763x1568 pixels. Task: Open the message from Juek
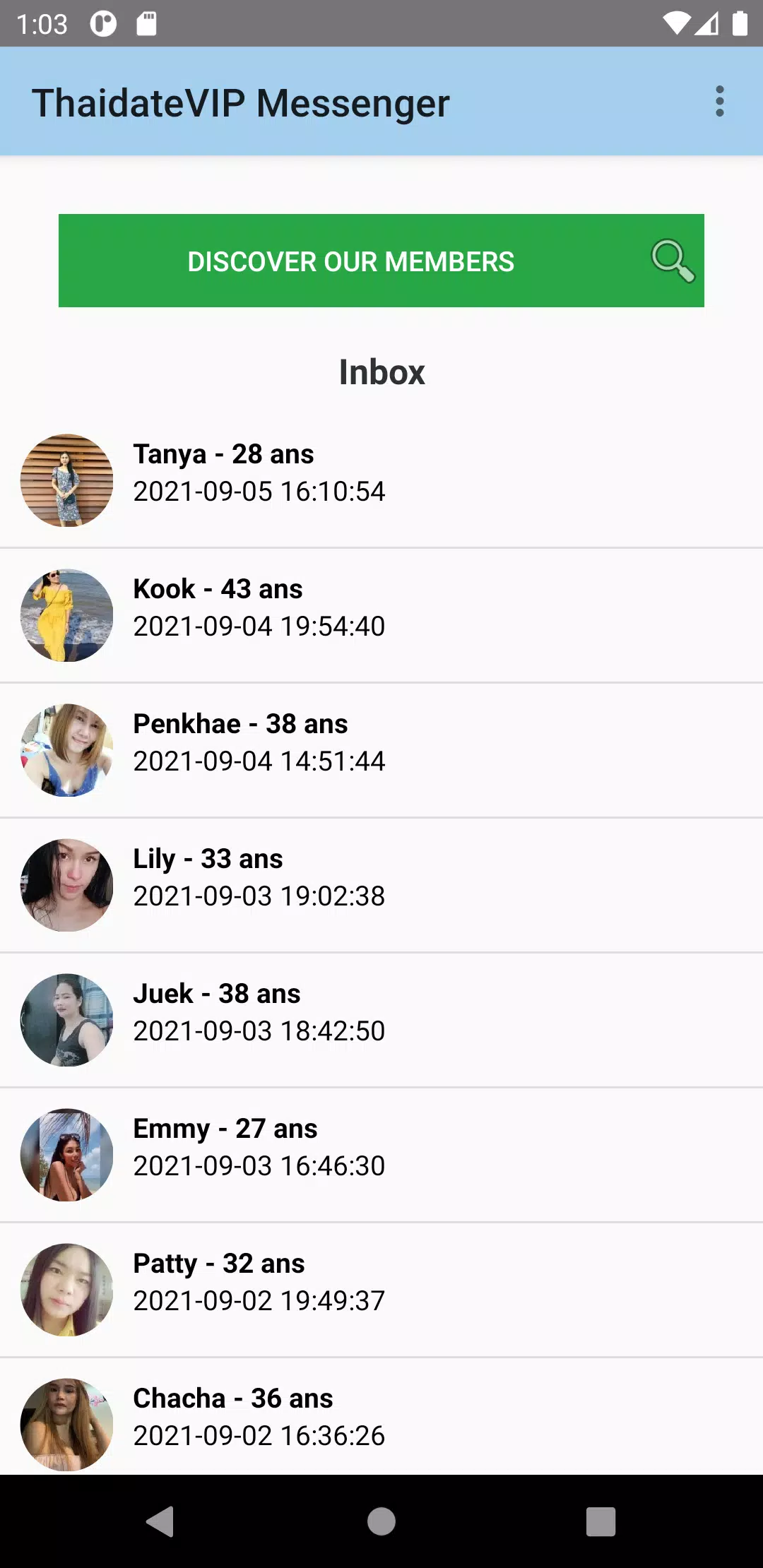point(381,1020)
